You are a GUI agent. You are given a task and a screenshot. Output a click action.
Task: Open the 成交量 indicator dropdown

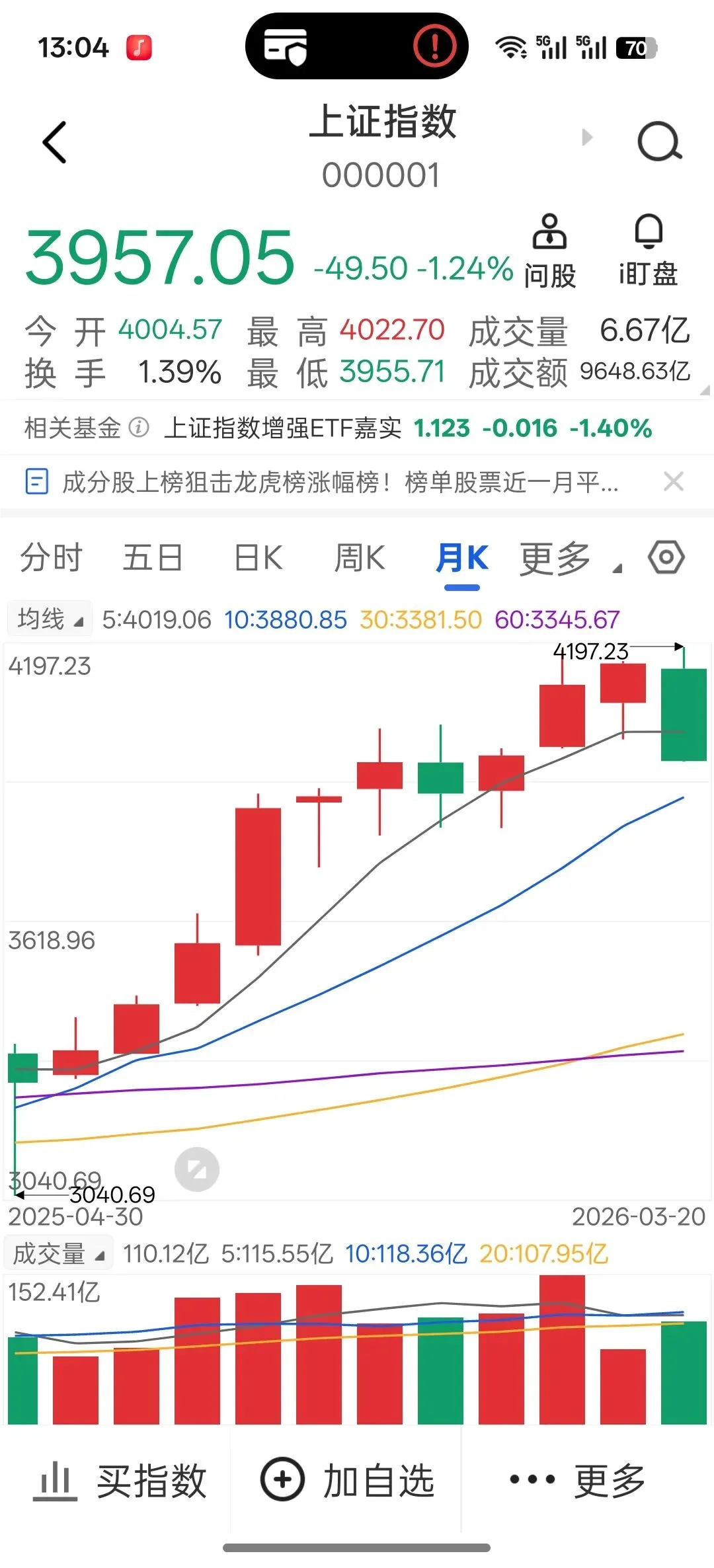point(58,1253)
